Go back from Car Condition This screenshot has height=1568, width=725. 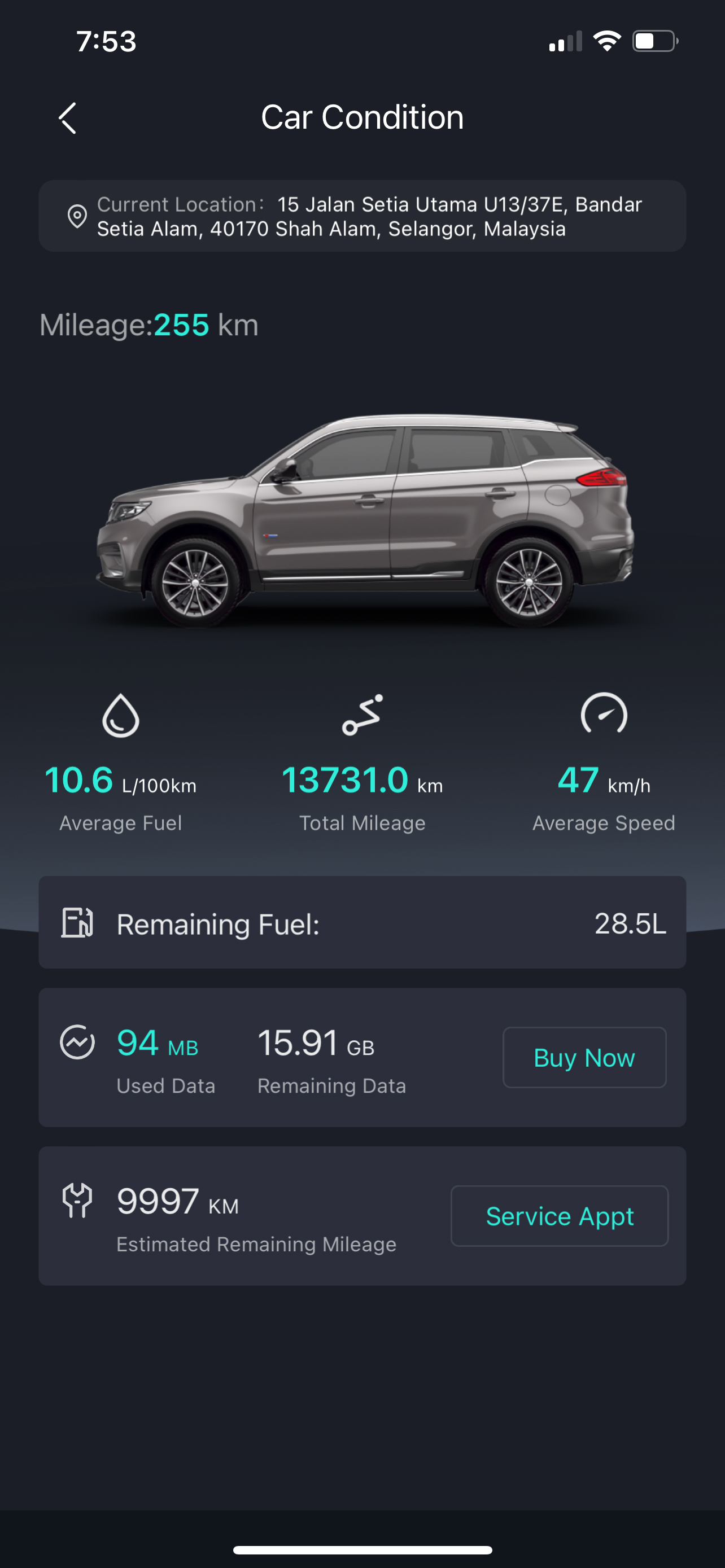pyautogui.click(x=68, y=117)
